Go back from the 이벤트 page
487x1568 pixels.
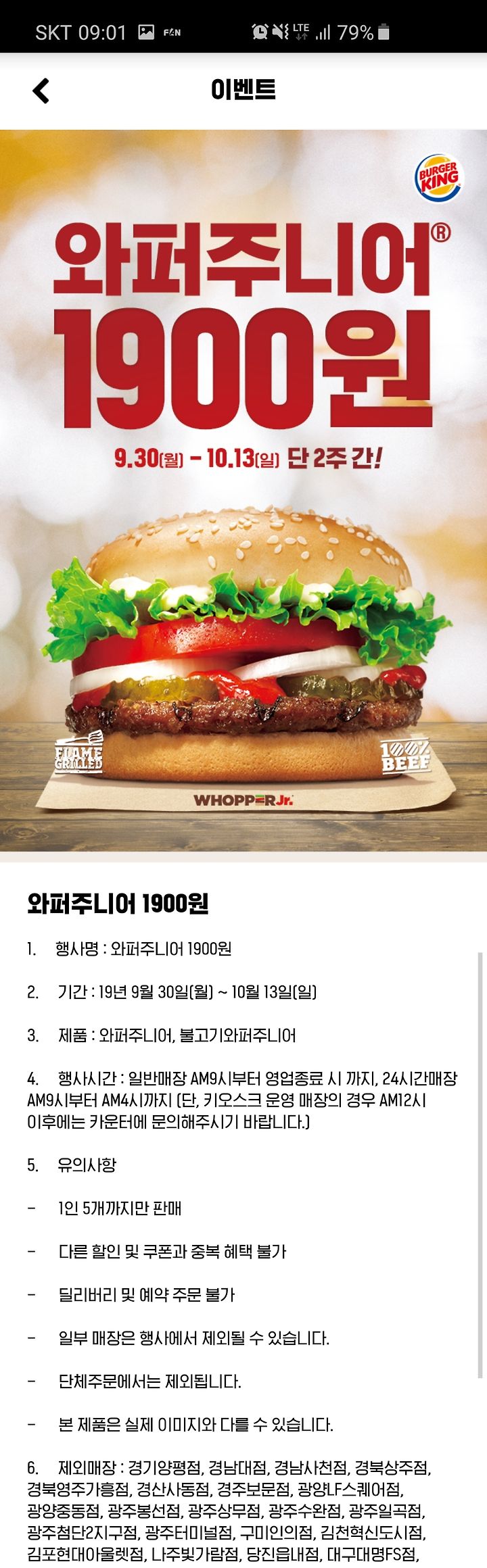41,91
